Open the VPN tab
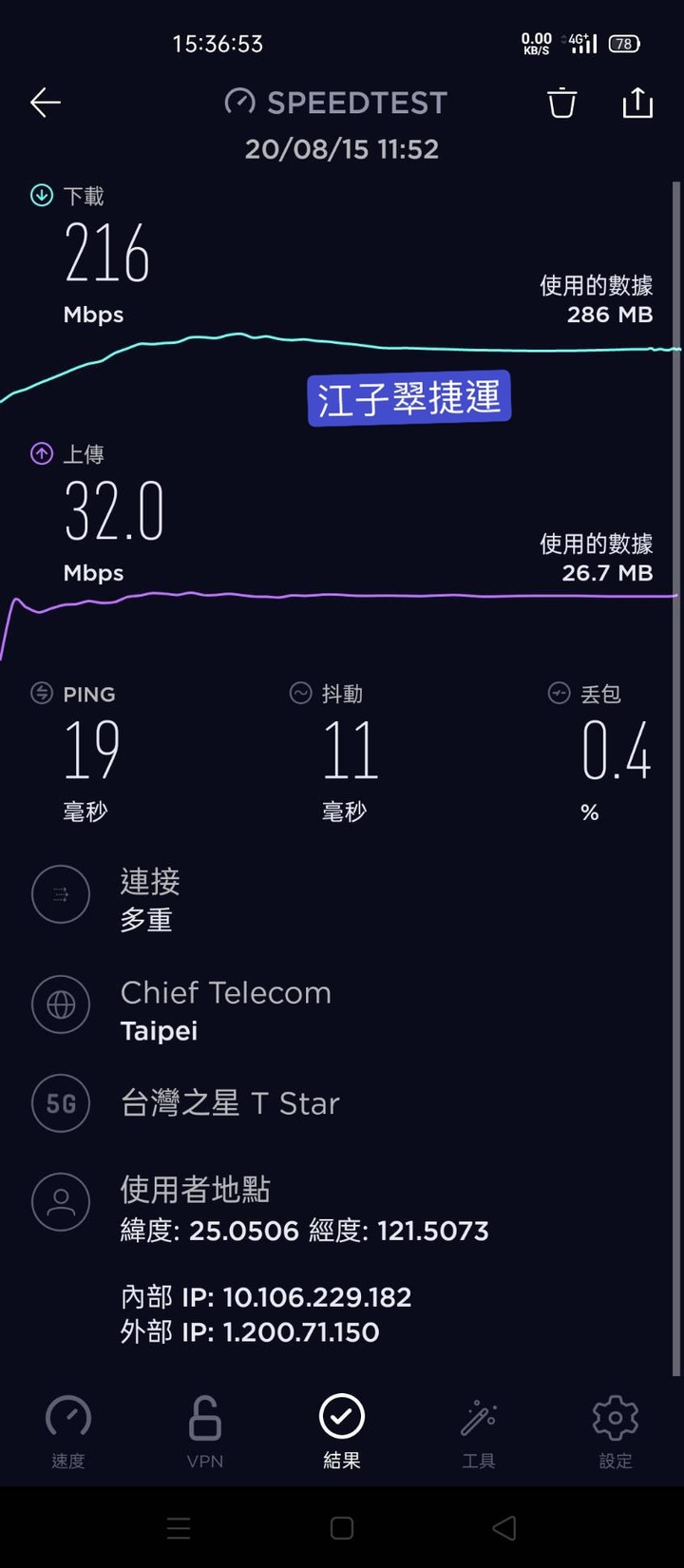Screen dimensions: 684x1568 pos(205,1432)
